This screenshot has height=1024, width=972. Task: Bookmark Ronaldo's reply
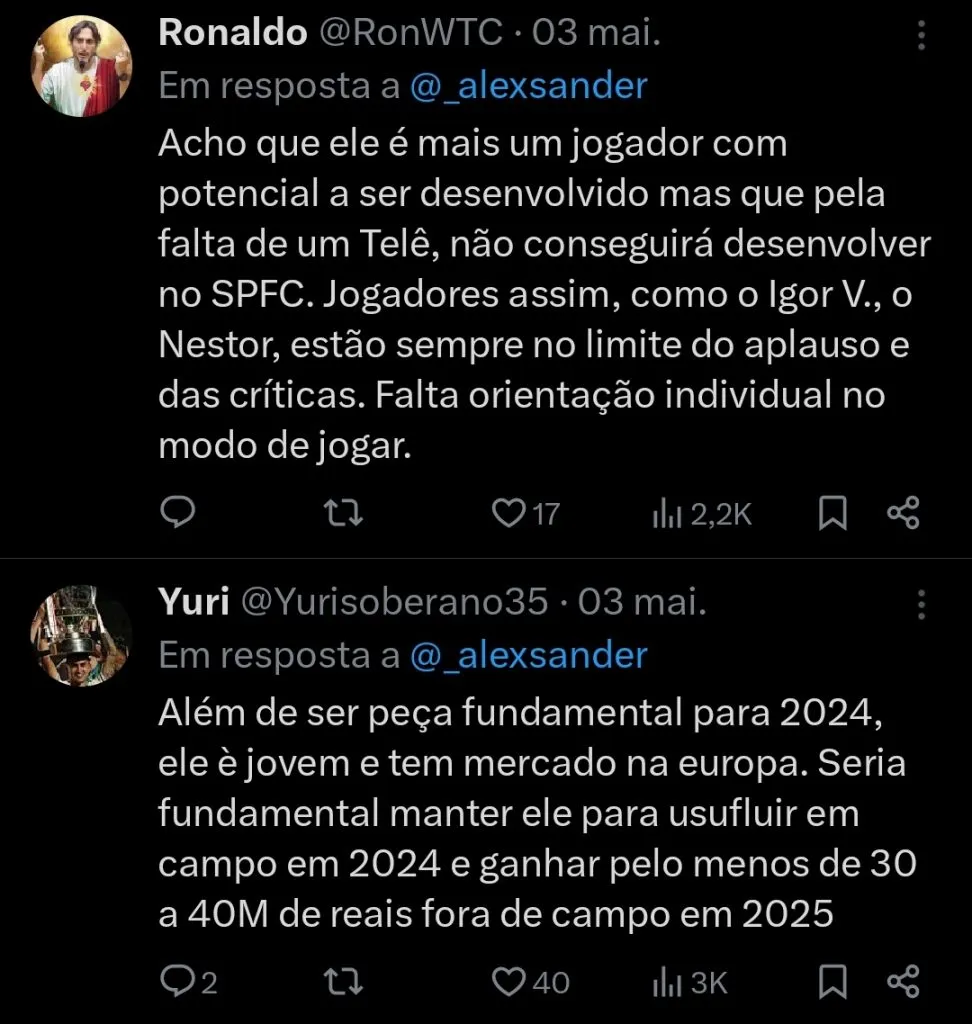pyautogui.click(x=831, y=512)
